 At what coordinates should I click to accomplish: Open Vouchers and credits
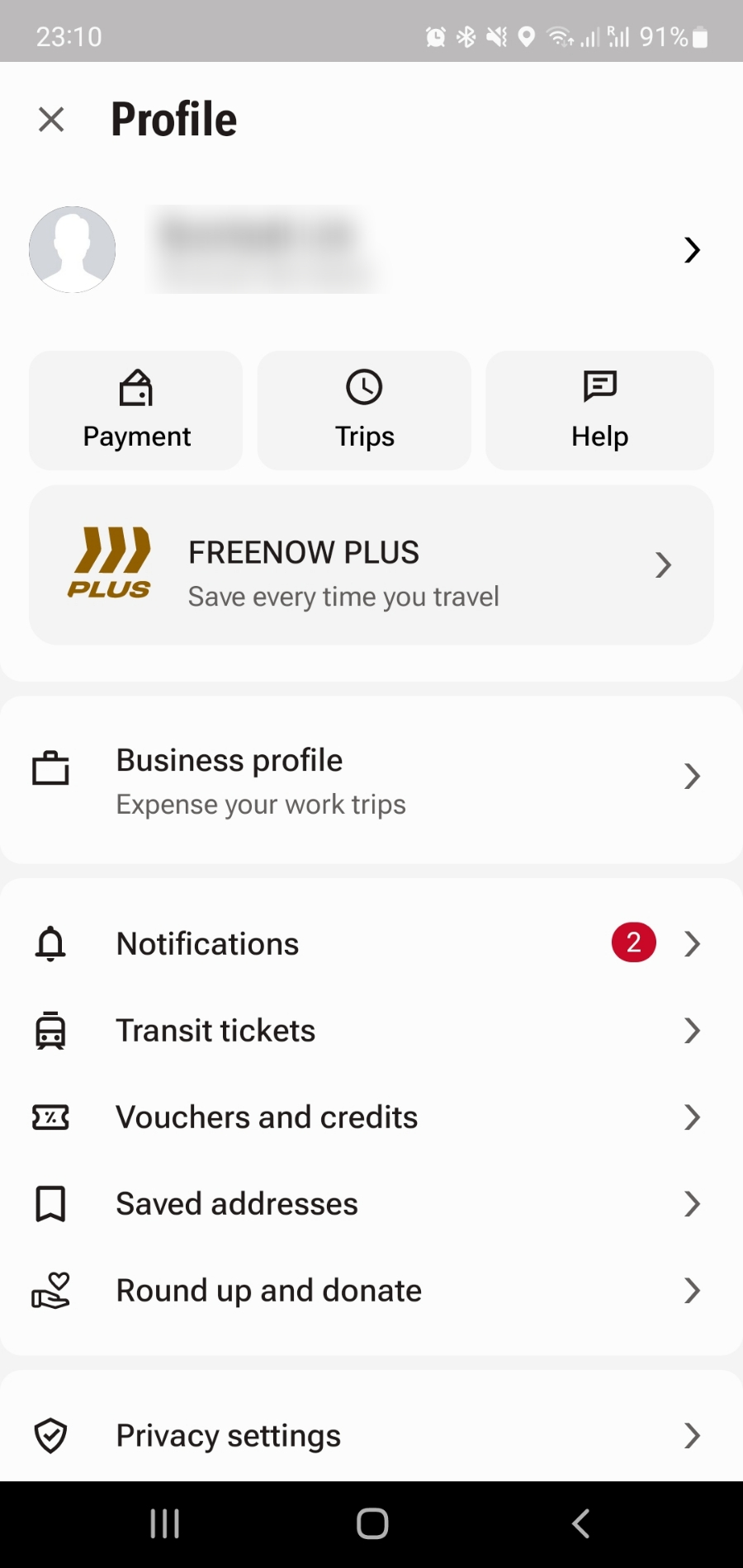(371, 1117)
